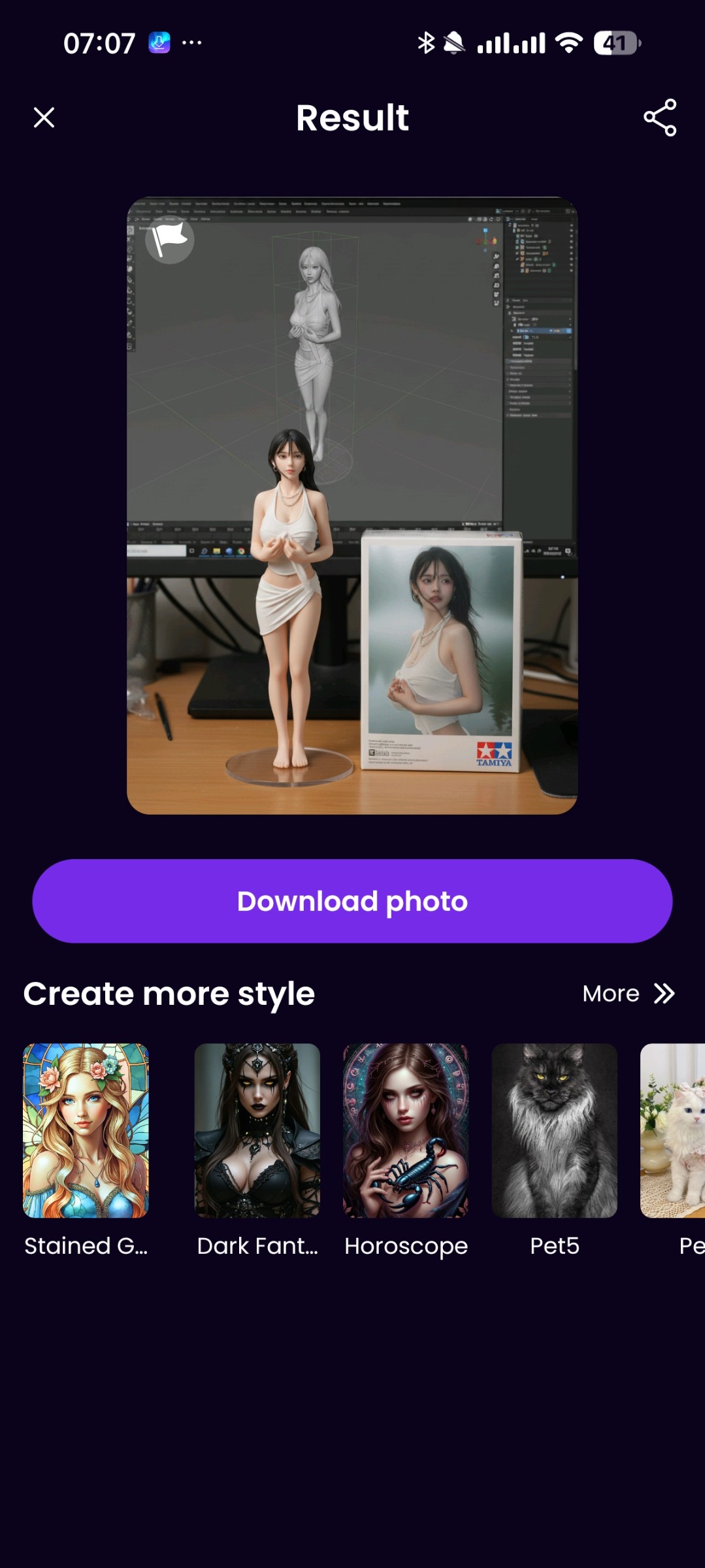Open More styles

tap(628, 994)
